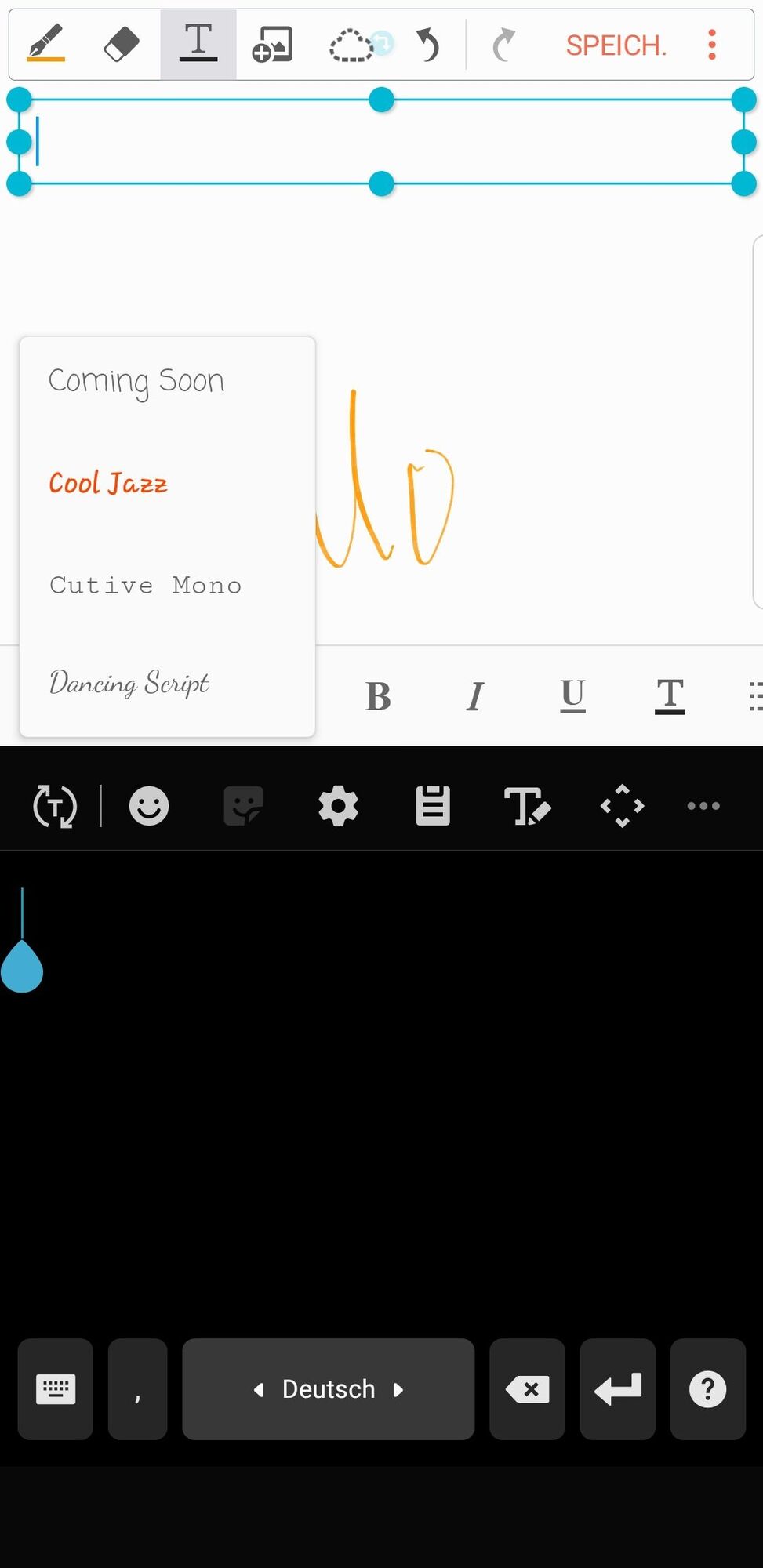Image resolution: width=763 pixels, height=1568 pixels.
Task: Activate the lasso selection tool
Action: point(351,45)
